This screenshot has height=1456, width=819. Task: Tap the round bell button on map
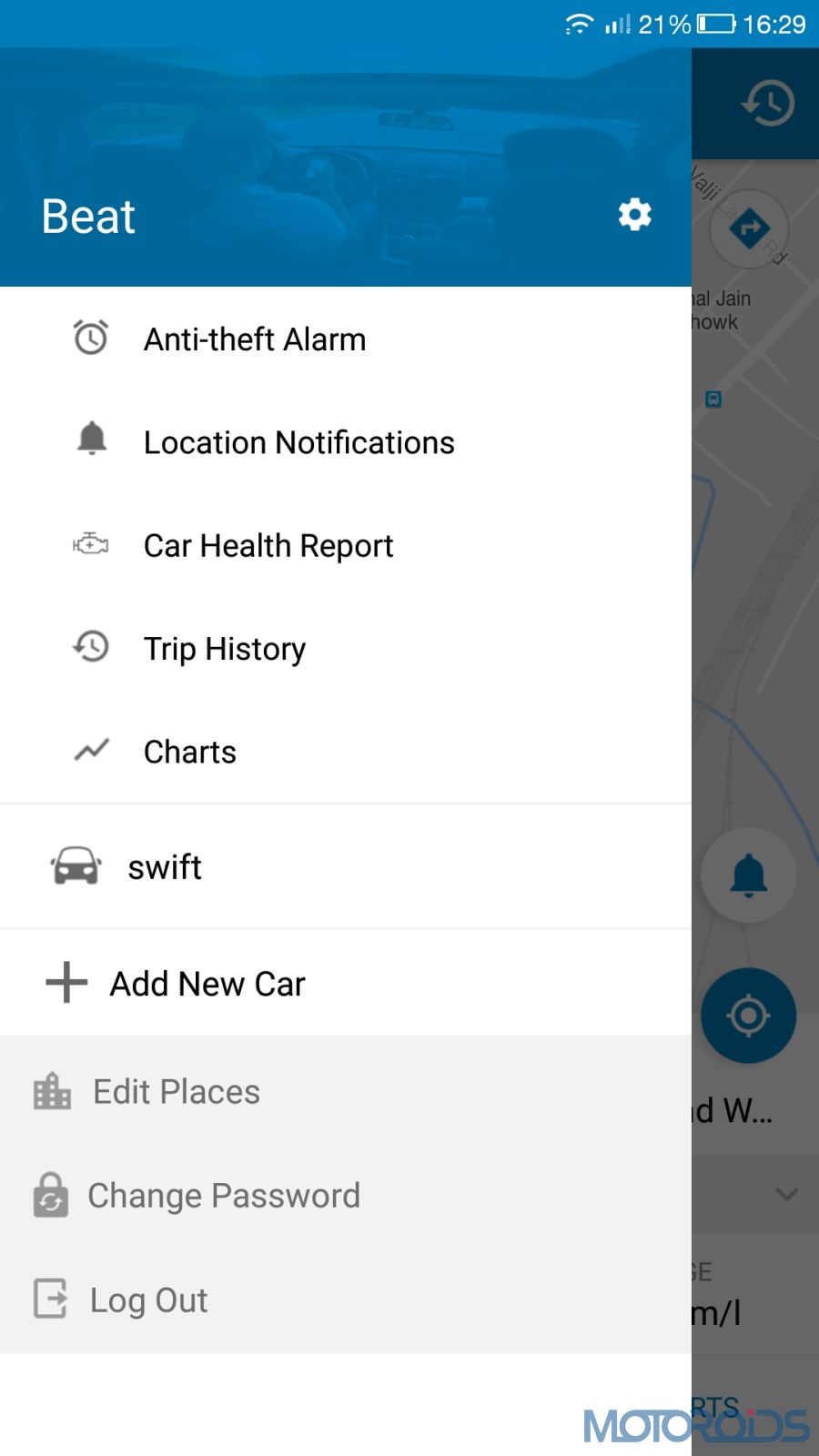coord(748,875)
